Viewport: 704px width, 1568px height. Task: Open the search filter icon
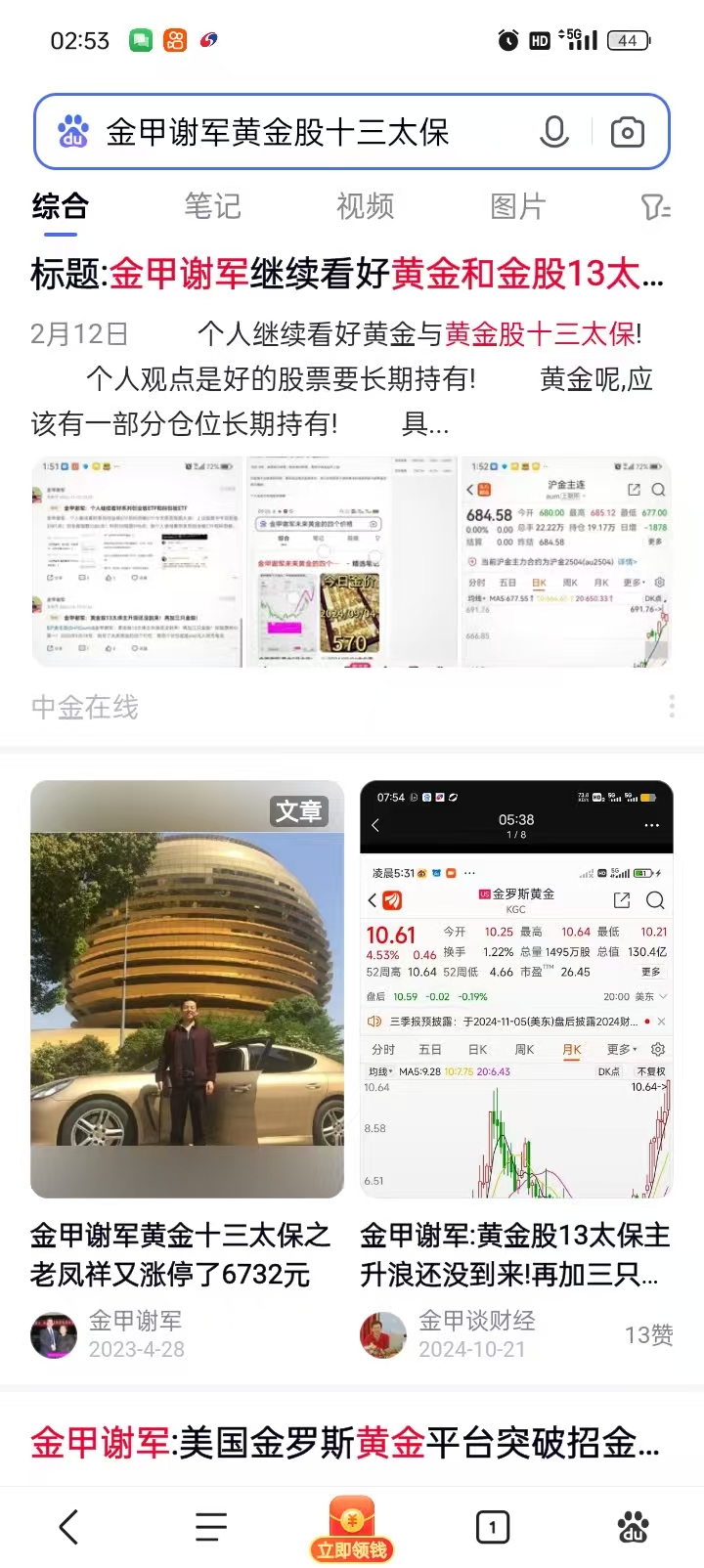pos(655,206)
